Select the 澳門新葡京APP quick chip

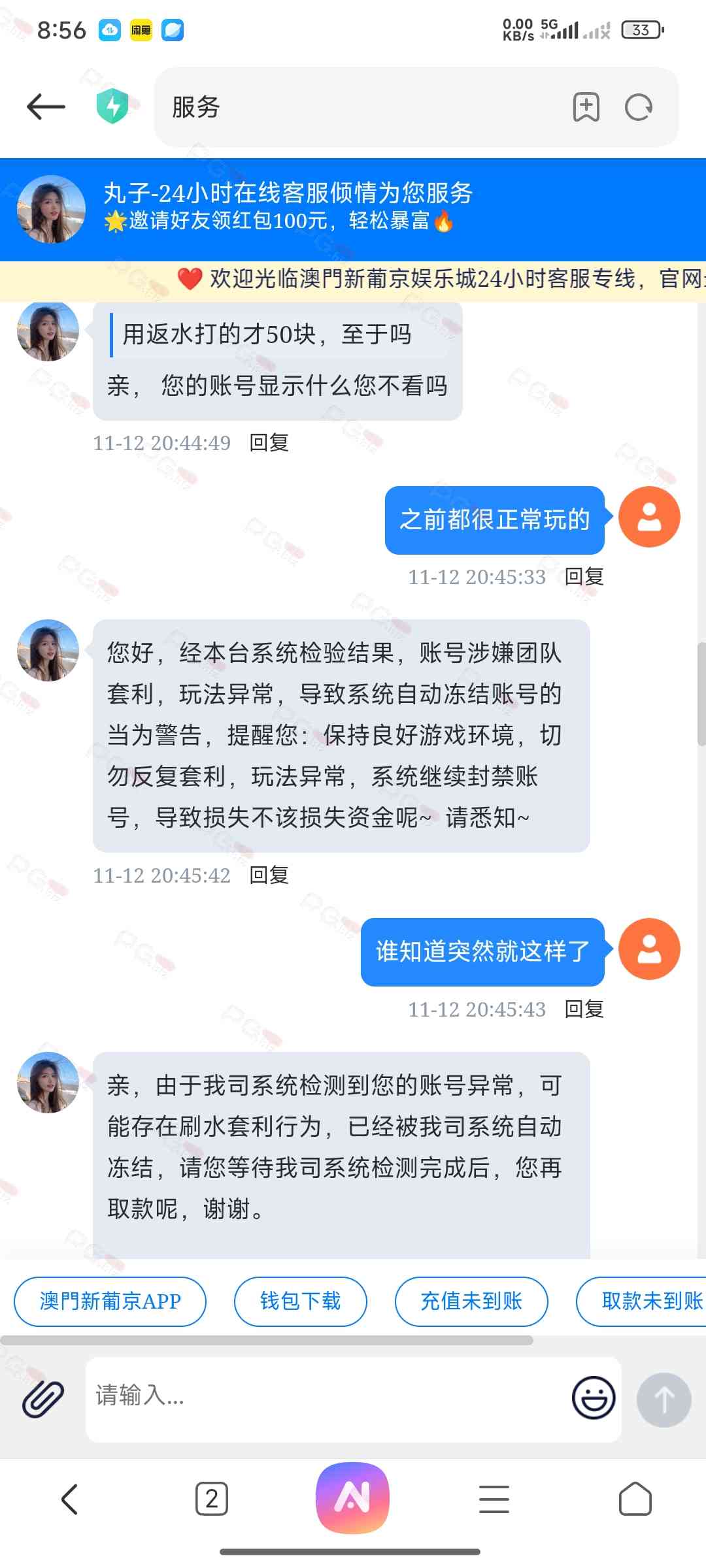110,1301
